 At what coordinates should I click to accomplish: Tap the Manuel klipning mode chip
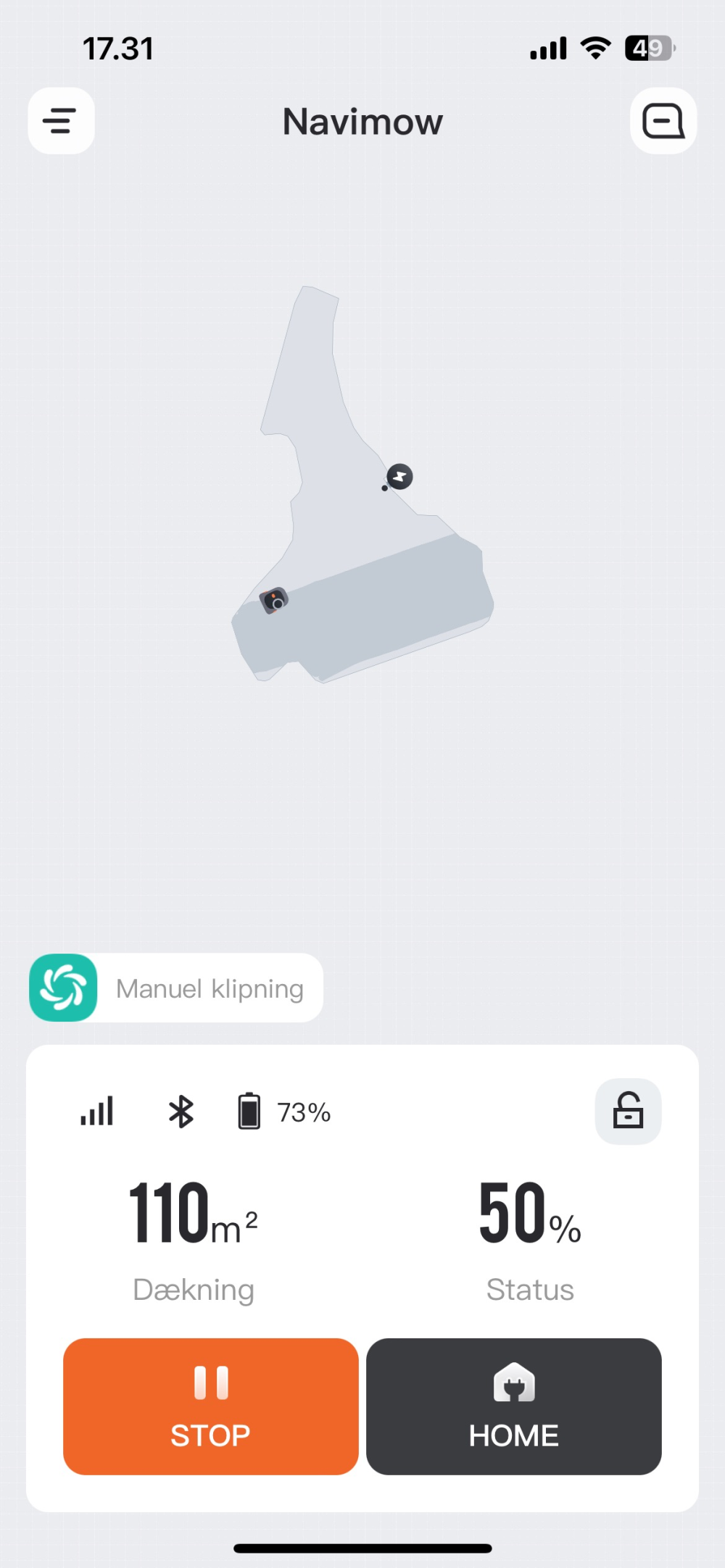click(x=176, y=988)
